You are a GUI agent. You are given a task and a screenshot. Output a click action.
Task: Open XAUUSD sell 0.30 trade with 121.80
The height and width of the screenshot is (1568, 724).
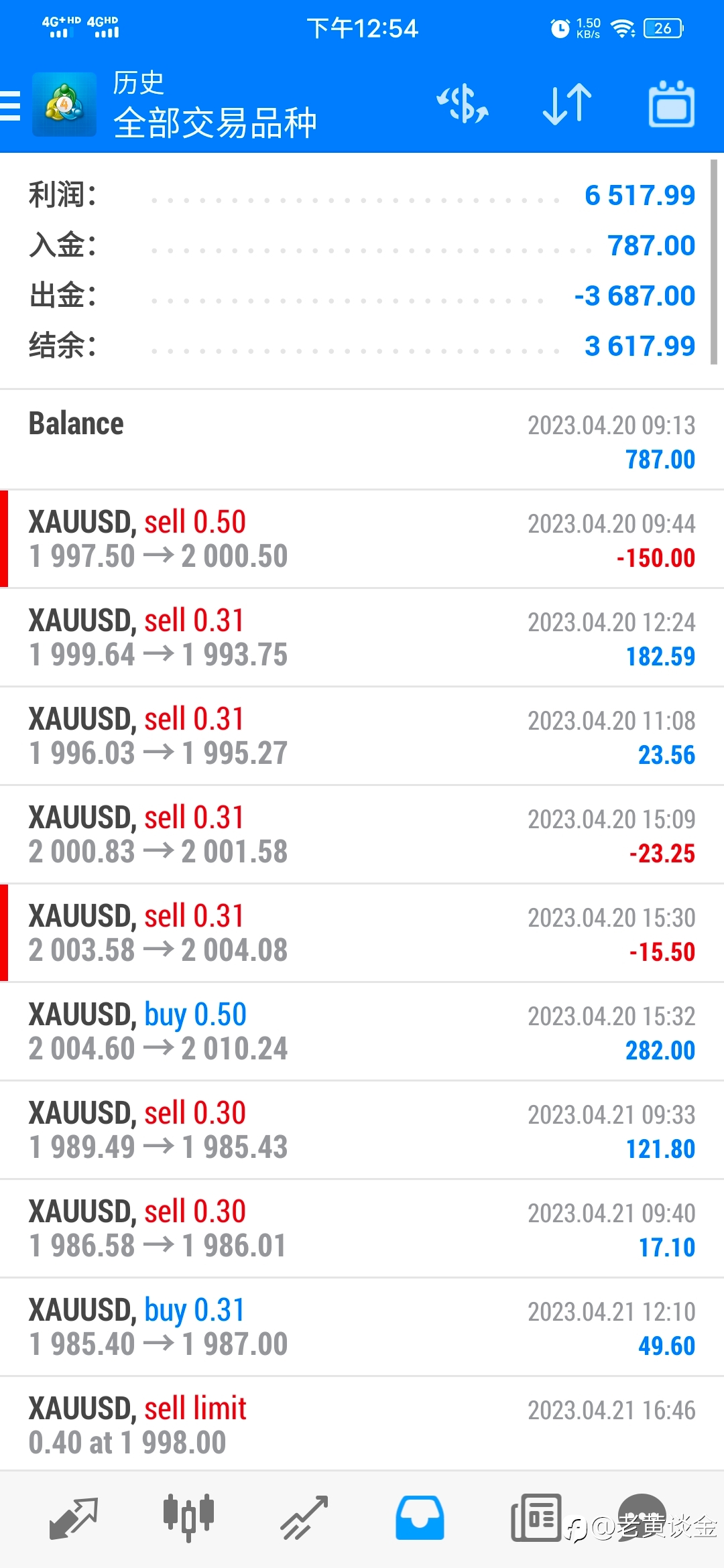tap(362, 1130)
